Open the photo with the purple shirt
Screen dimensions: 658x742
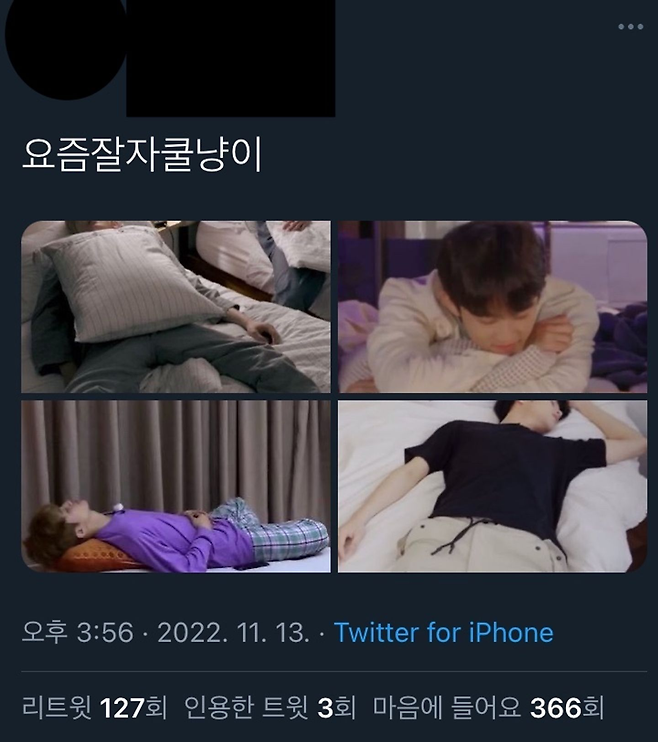[x=176, y=486]
